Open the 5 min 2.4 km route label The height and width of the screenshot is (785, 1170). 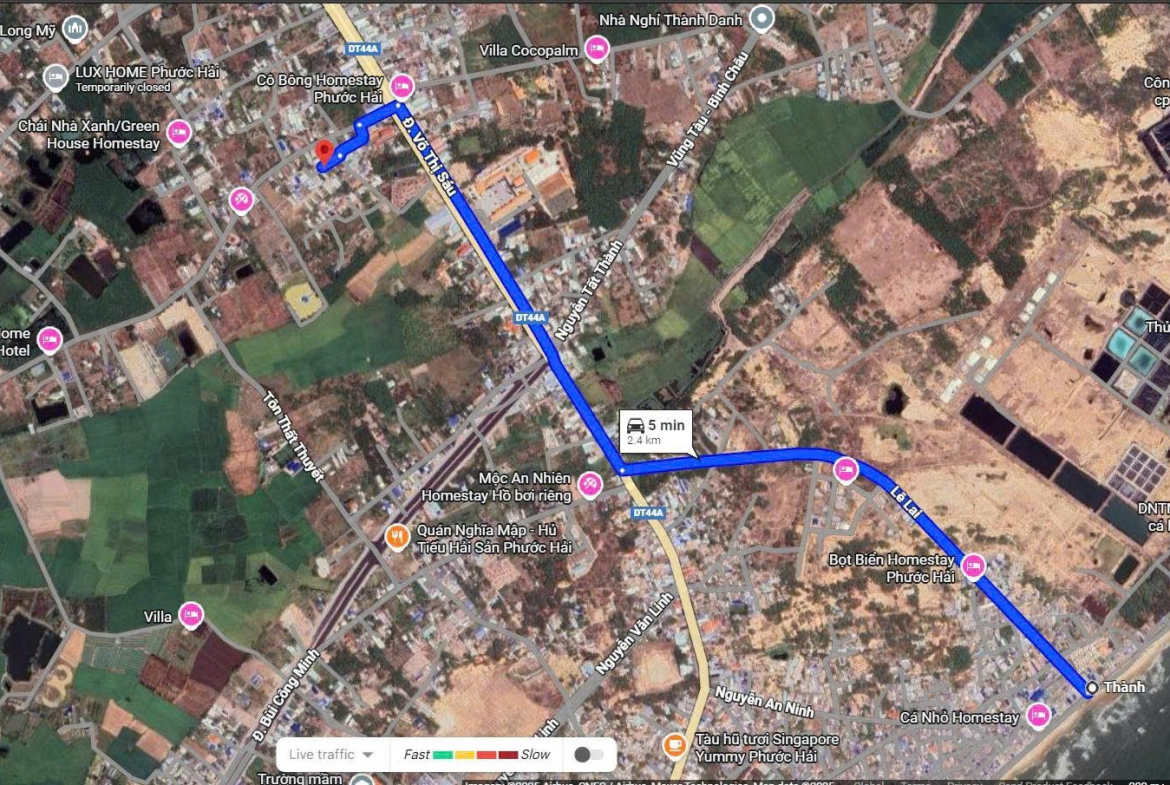656,430
